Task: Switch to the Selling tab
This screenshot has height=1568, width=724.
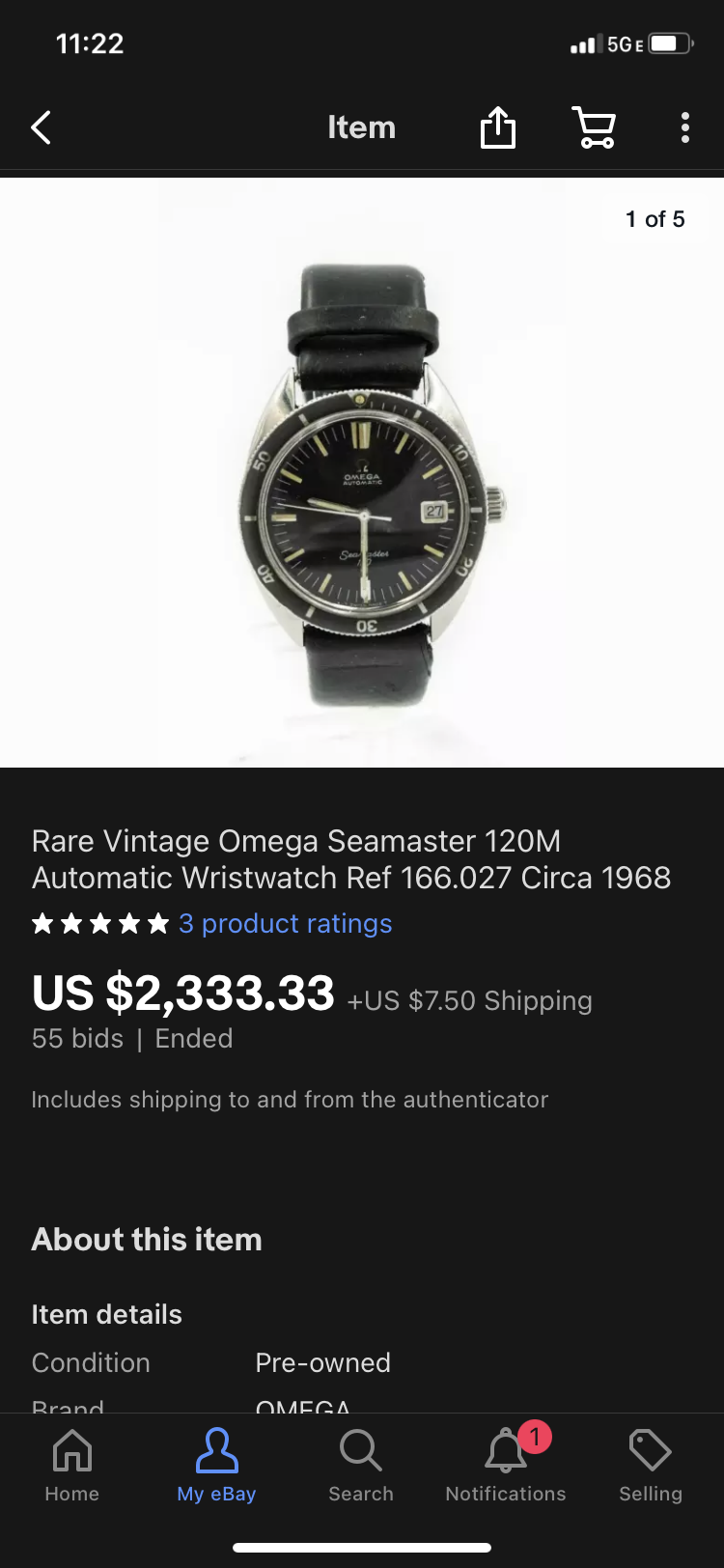Action: pyautogui.click(x=650, y=1465)
